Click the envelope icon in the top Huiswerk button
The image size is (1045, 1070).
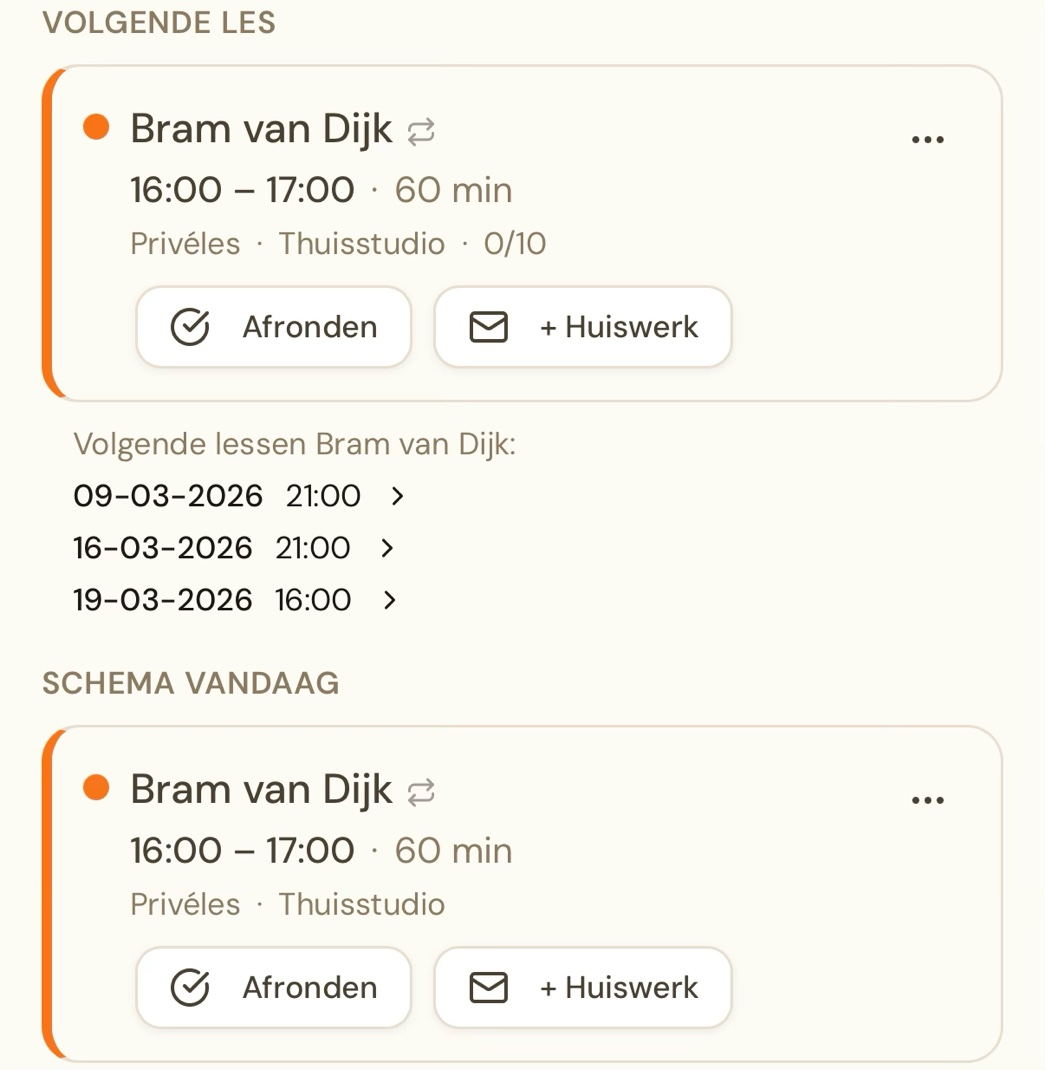[488, 326]
